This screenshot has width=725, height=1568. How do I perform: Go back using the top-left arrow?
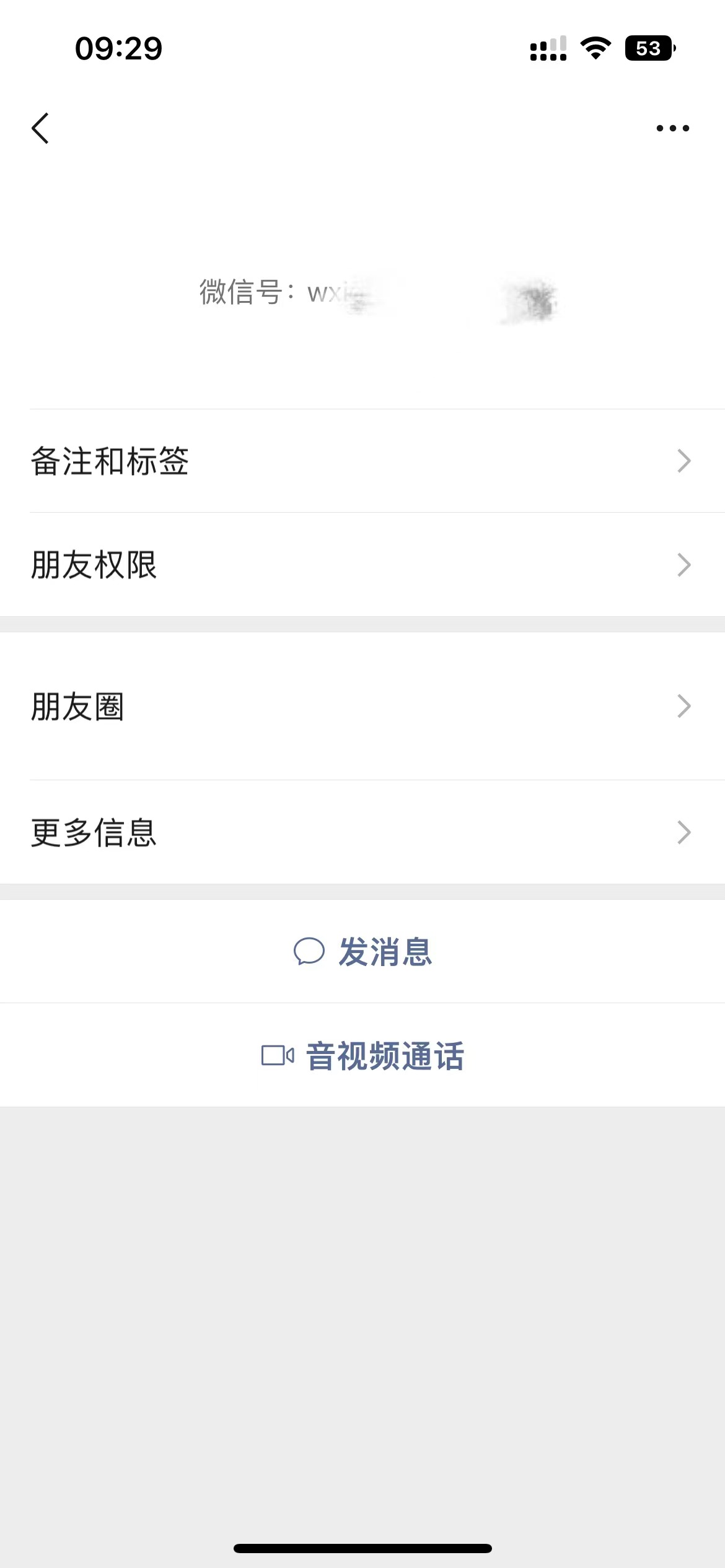coord(41,128)
